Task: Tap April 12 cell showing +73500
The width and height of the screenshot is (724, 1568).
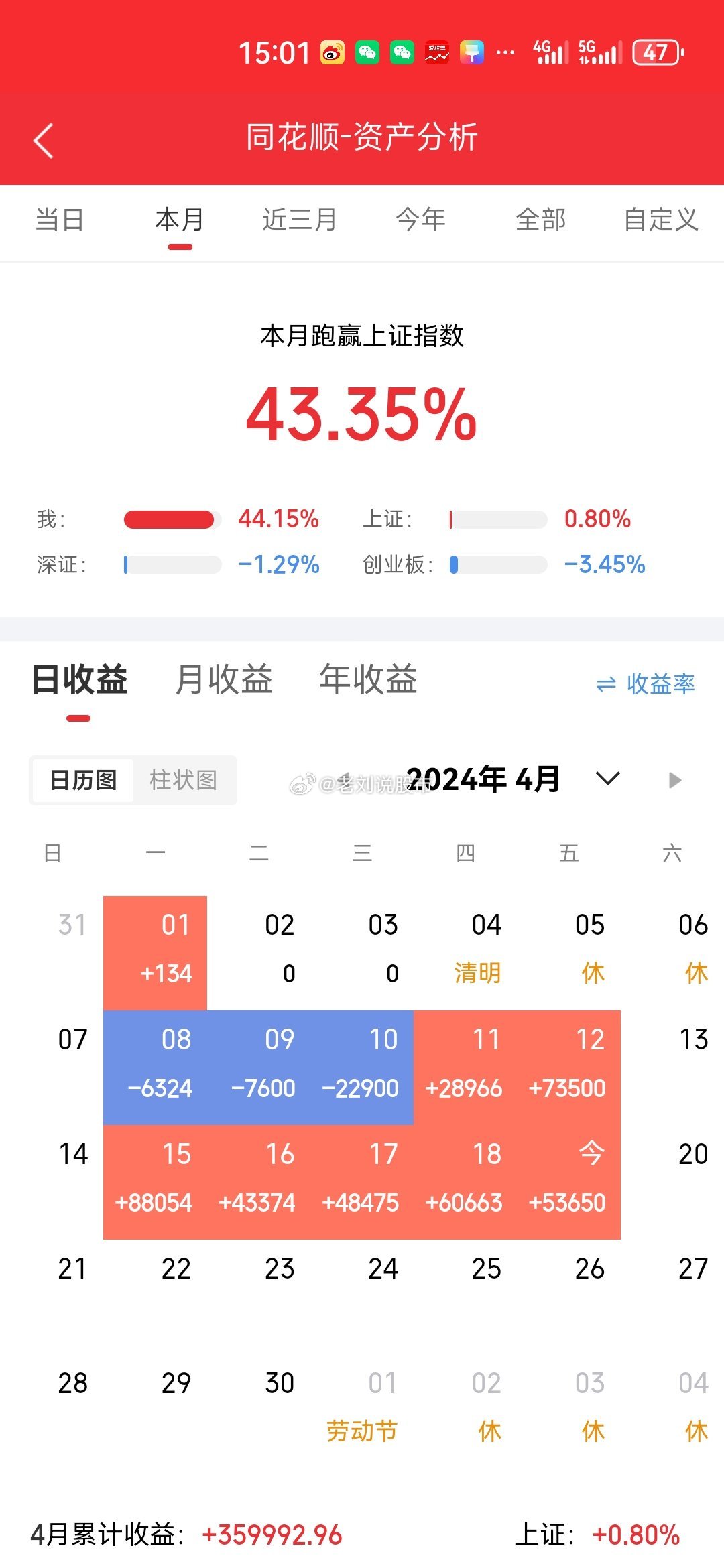Action: (569, 1067)
